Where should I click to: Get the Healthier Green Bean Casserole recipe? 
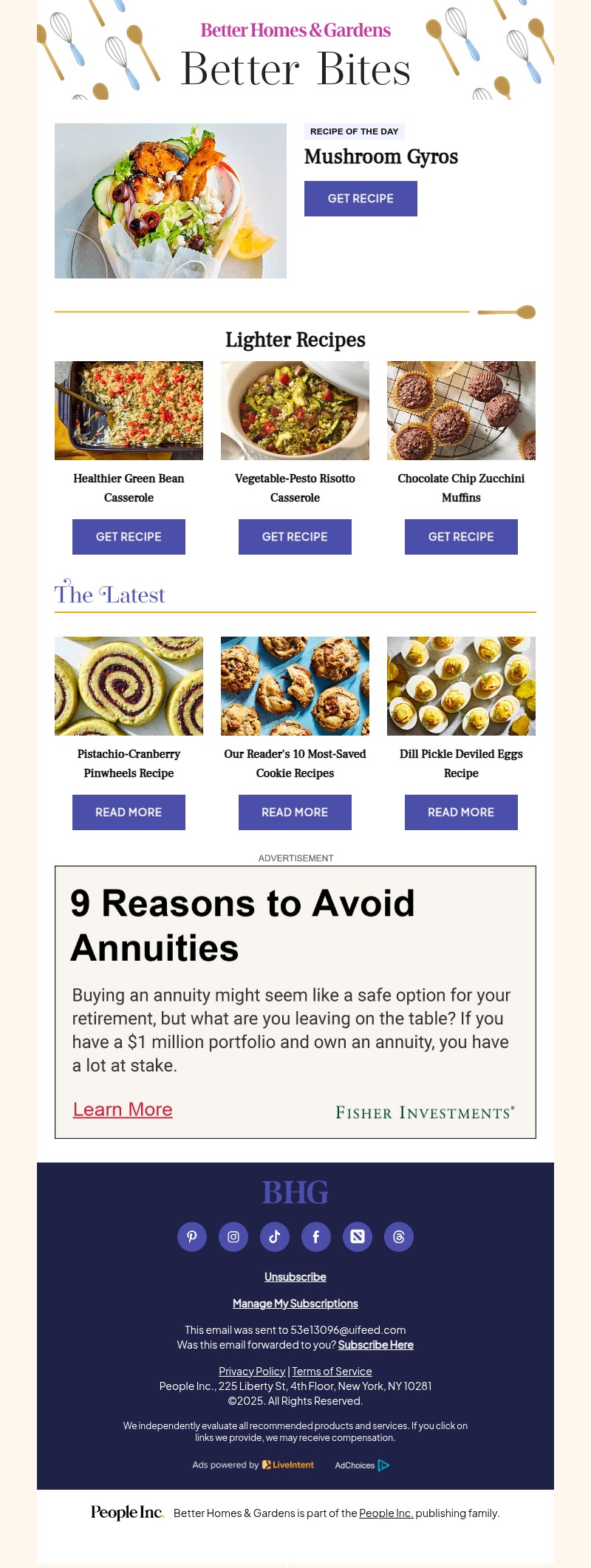[128, 537]
